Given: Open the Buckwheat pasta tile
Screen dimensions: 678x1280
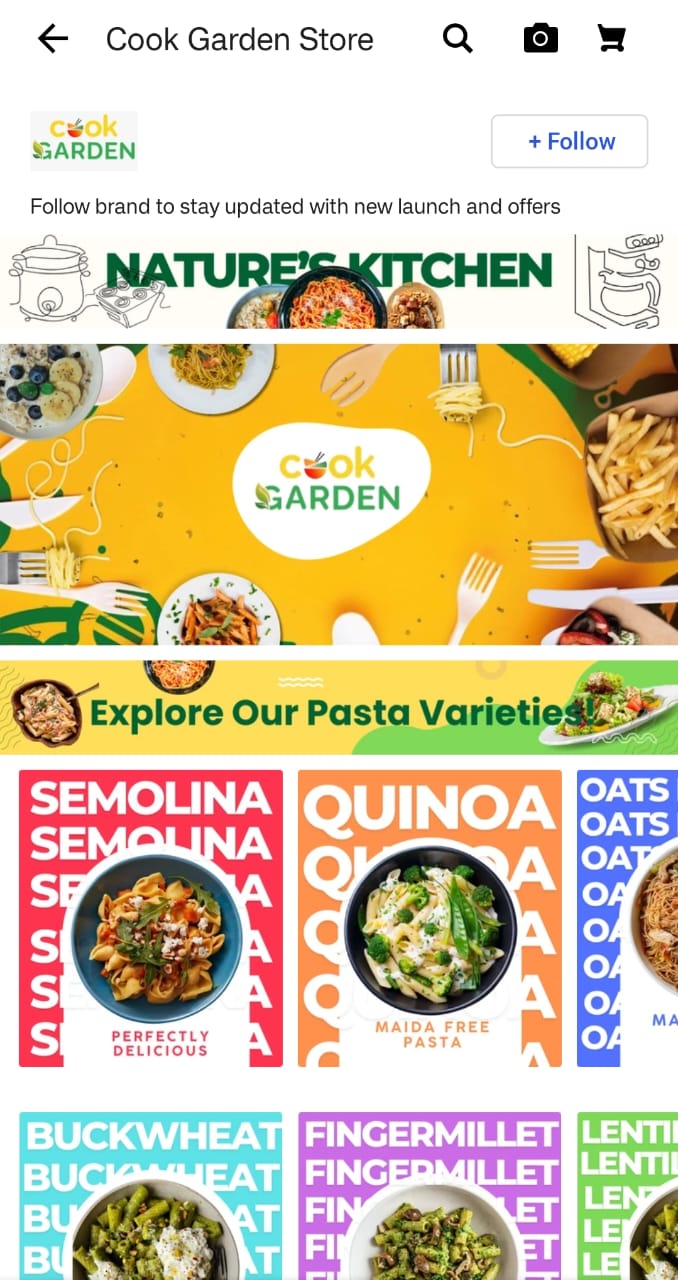Looking at the screenshot, I should click(x=151, y=1195).
